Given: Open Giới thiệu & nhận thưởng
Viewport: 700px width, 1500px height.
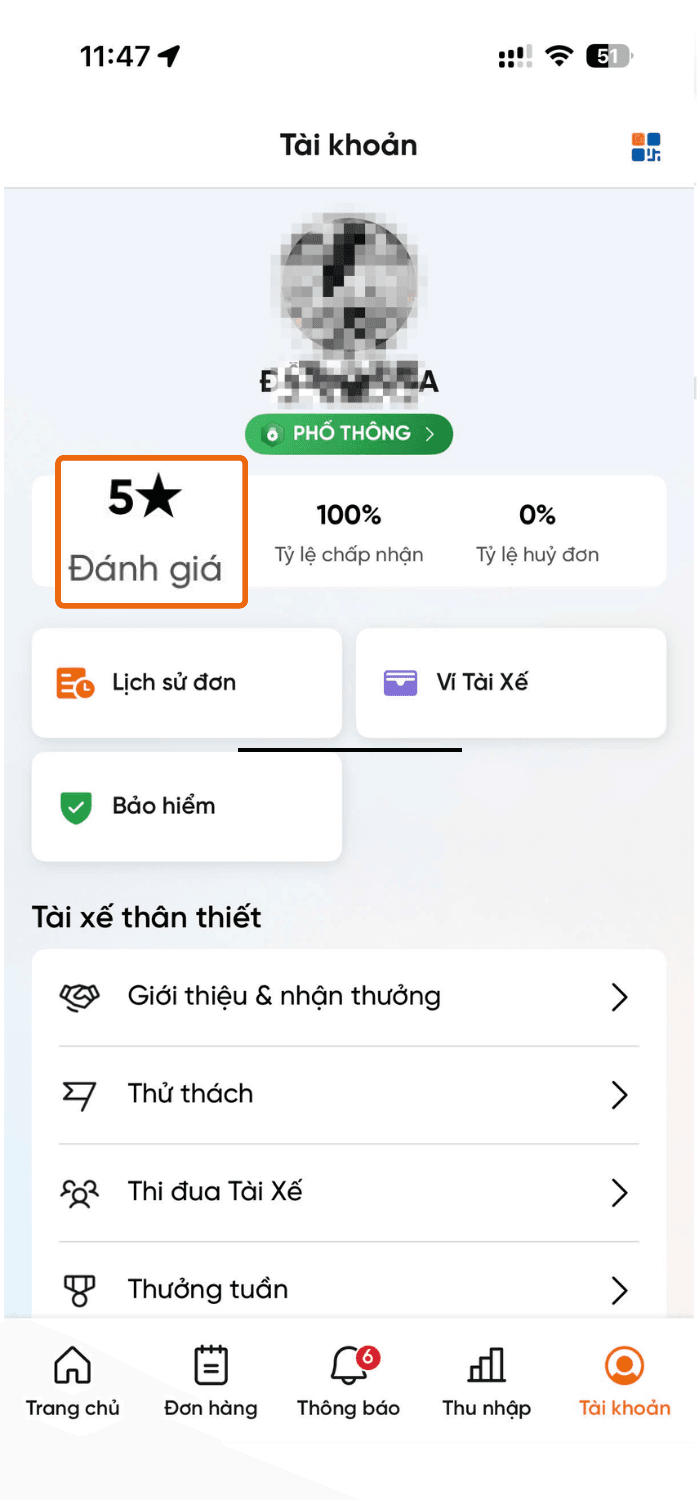Looking at the screenshot, I should [x=348, y=997].
